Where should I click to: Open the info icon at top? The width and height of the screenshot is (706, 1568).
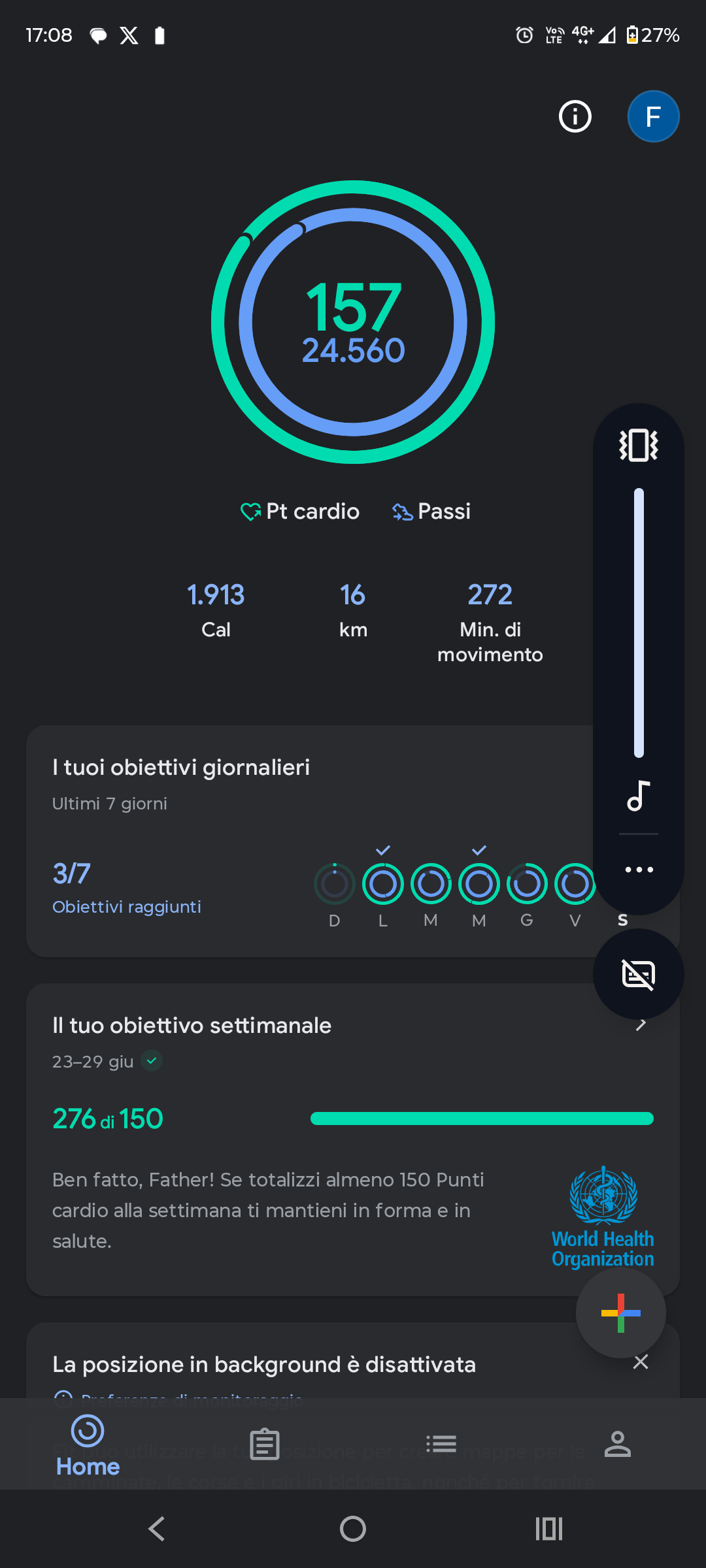coord(575,117)
